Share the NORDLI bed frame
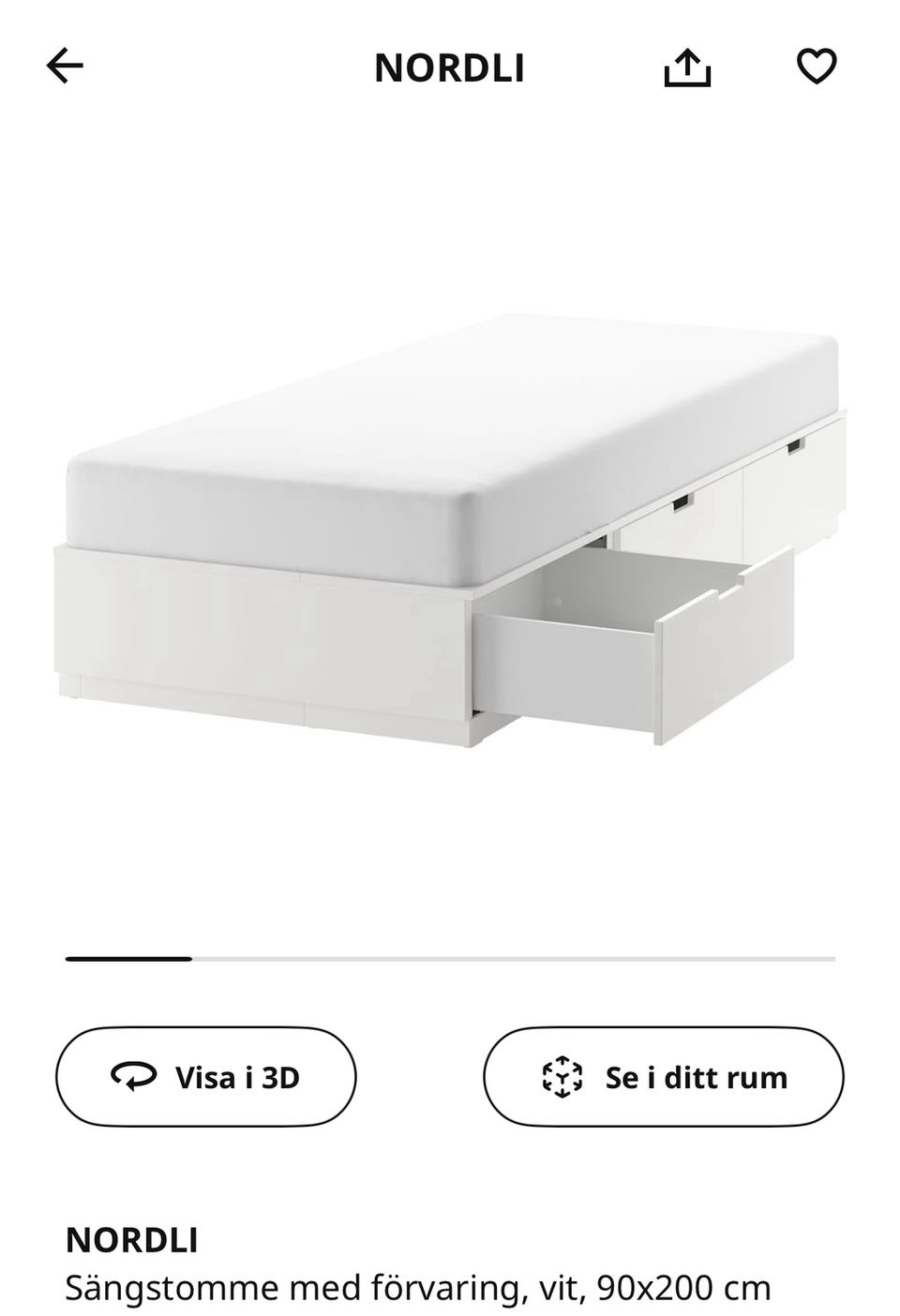 point(687,67)
